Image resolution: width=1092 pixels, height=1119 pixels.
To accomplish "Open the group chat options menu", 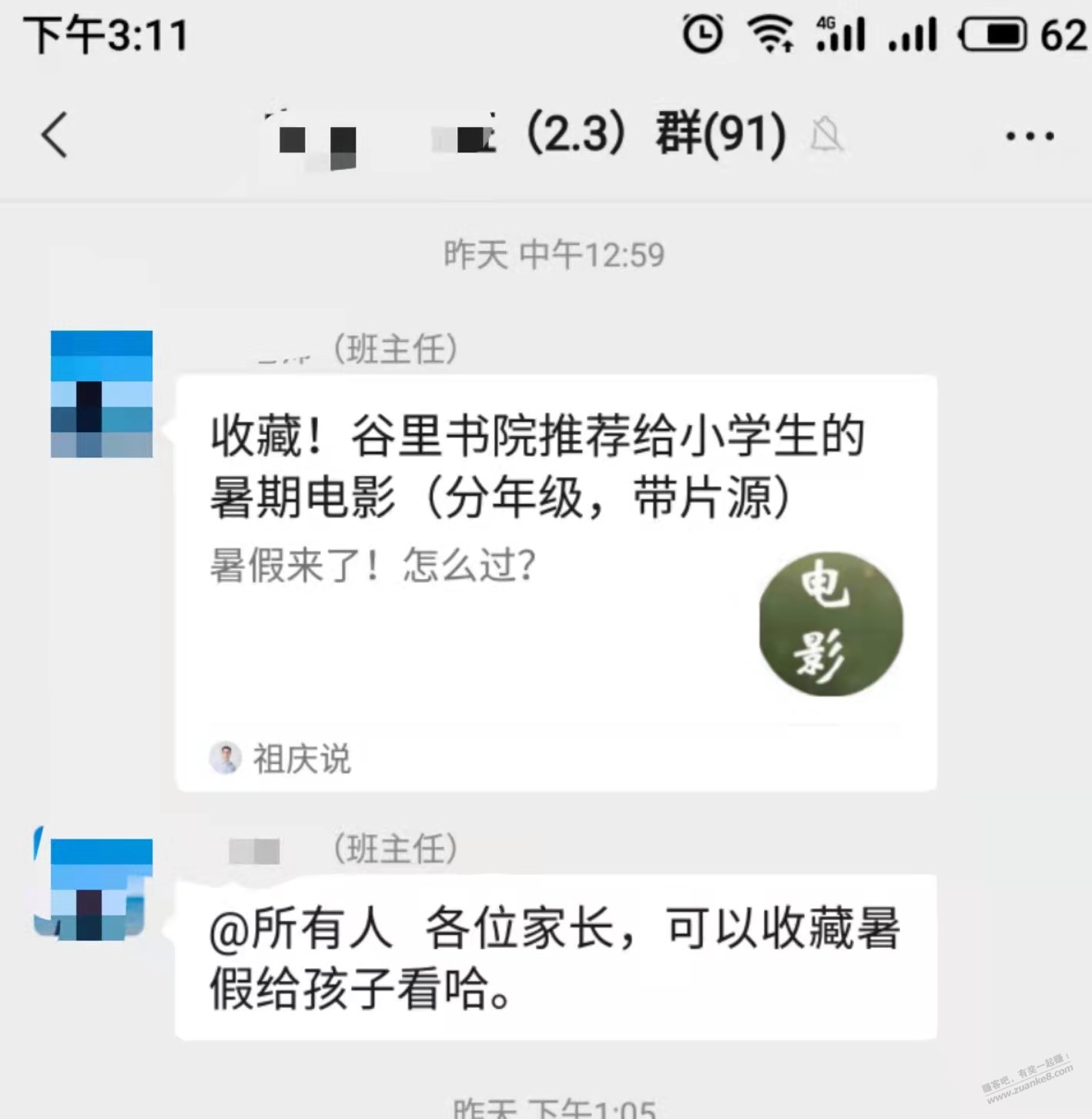I will point(1030,136).
